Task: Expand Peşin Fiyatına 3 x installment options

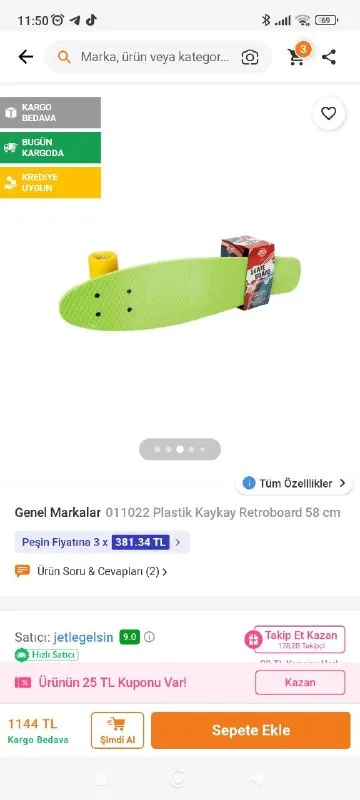Action: [x=101, y=542]
